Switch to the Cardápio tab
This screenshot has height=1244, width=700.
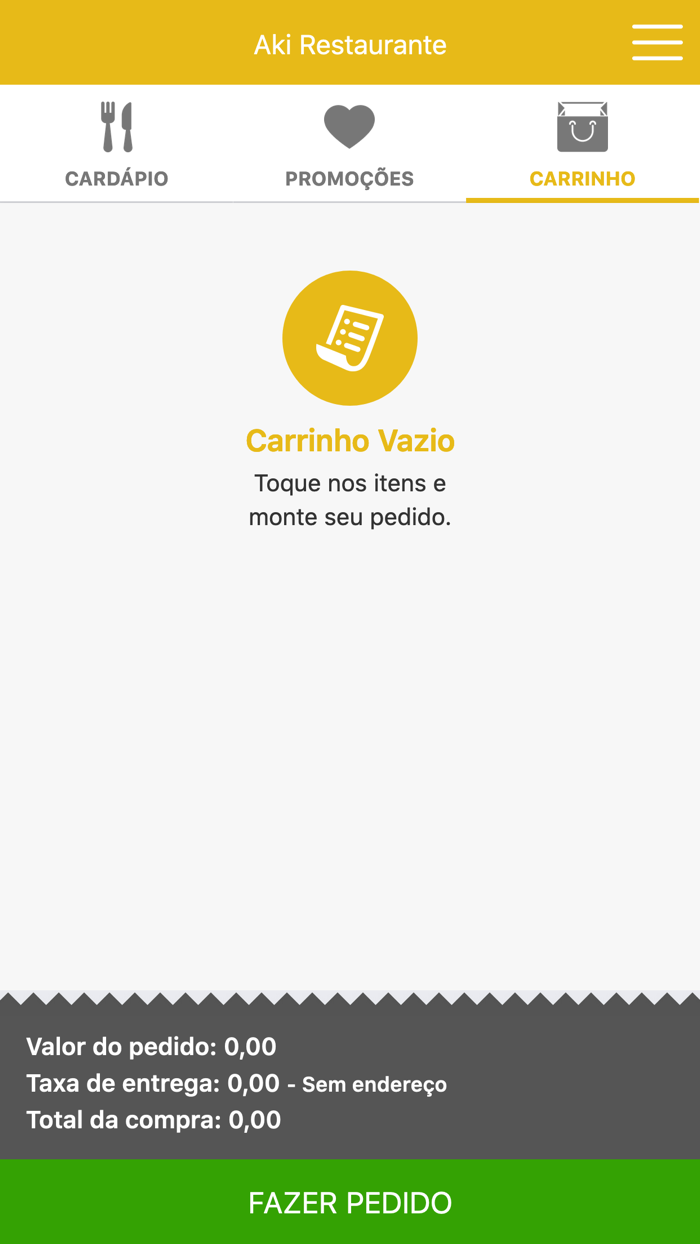tap(116, 145)
